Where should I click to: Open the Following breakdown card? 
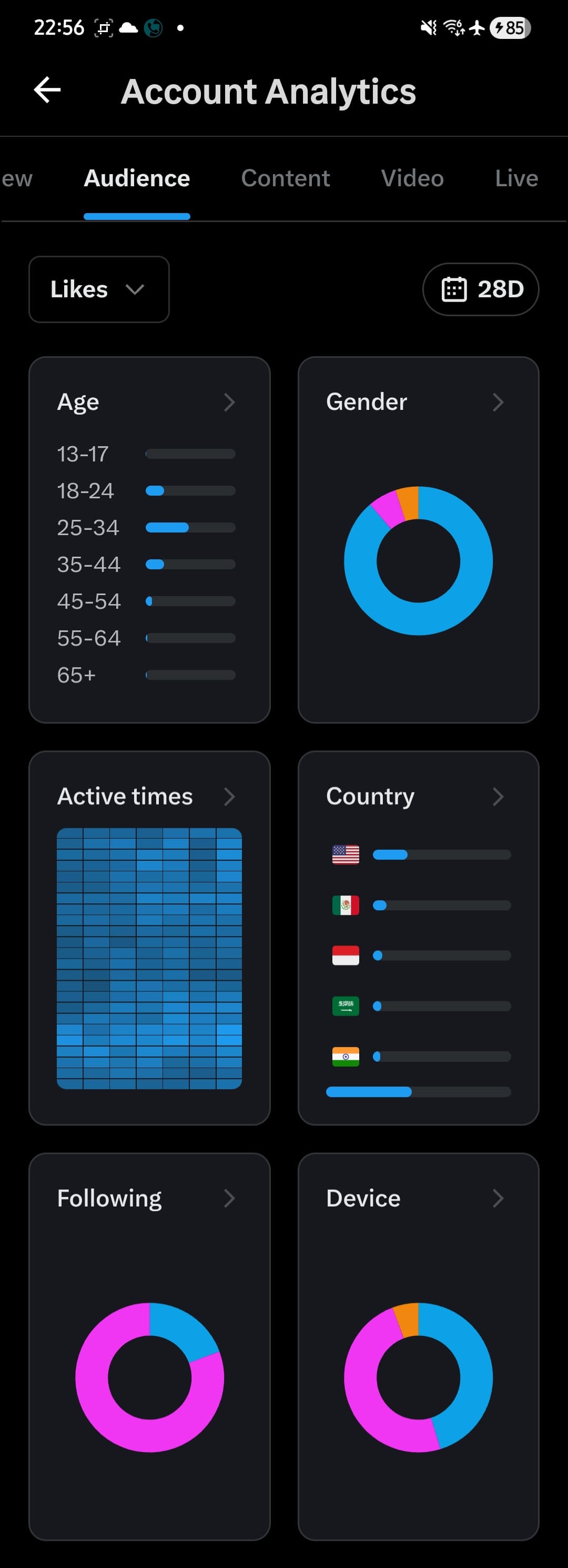pyautogui.click(x=149, y=1198)
